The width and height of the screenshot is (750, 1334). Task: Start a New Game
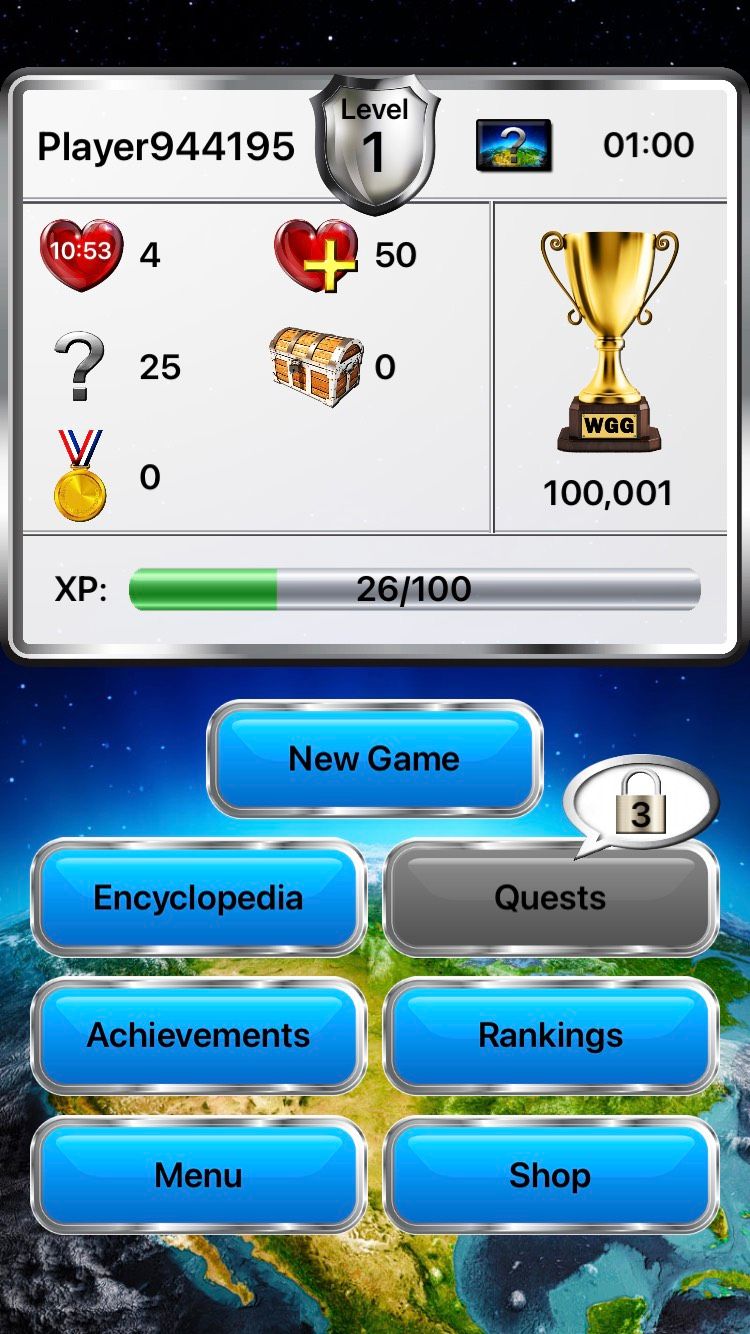click(374, 758)
